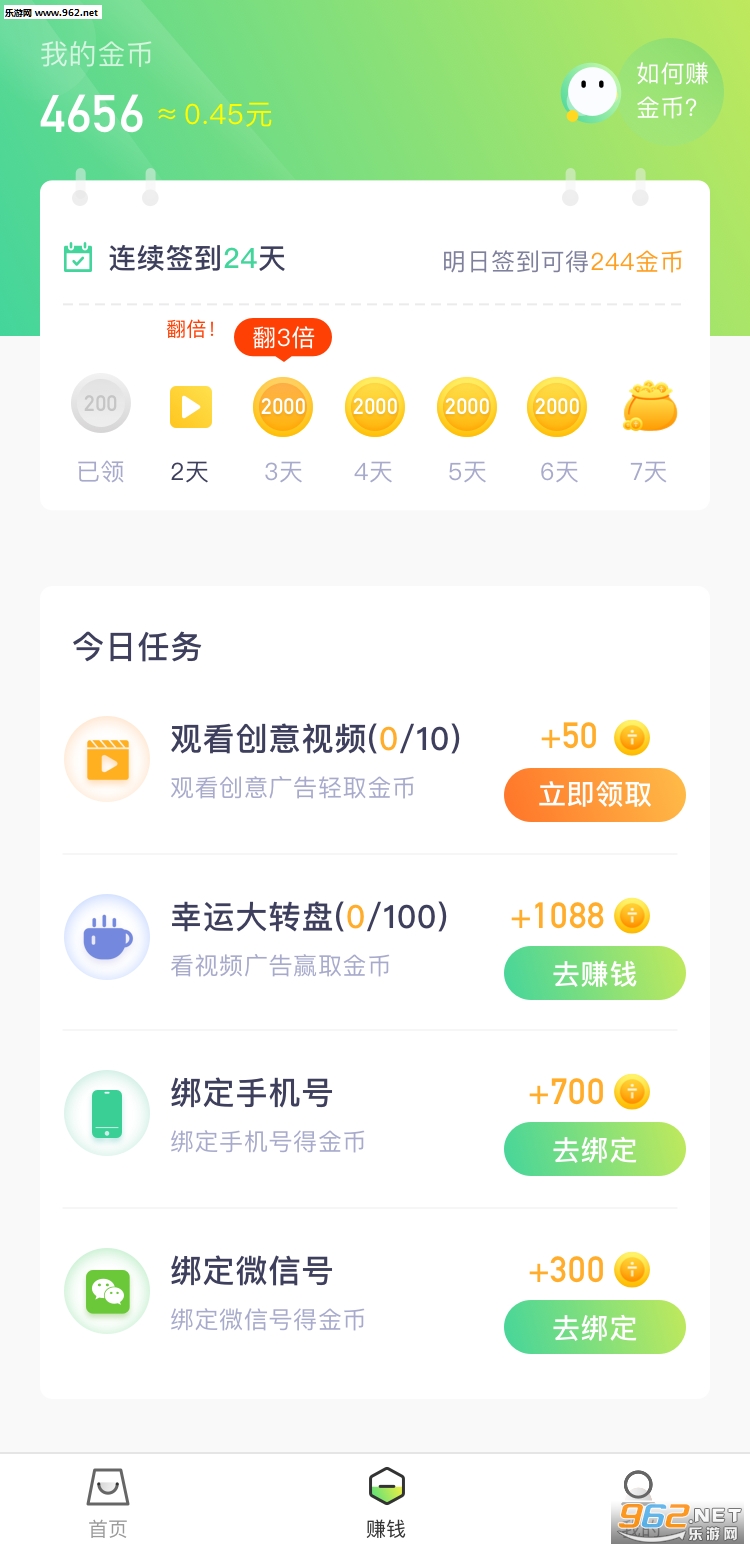Tap 去绑定 for 绑定微信号
This screenshot has height=1550, width=750.
click(x=594, y=1327)
